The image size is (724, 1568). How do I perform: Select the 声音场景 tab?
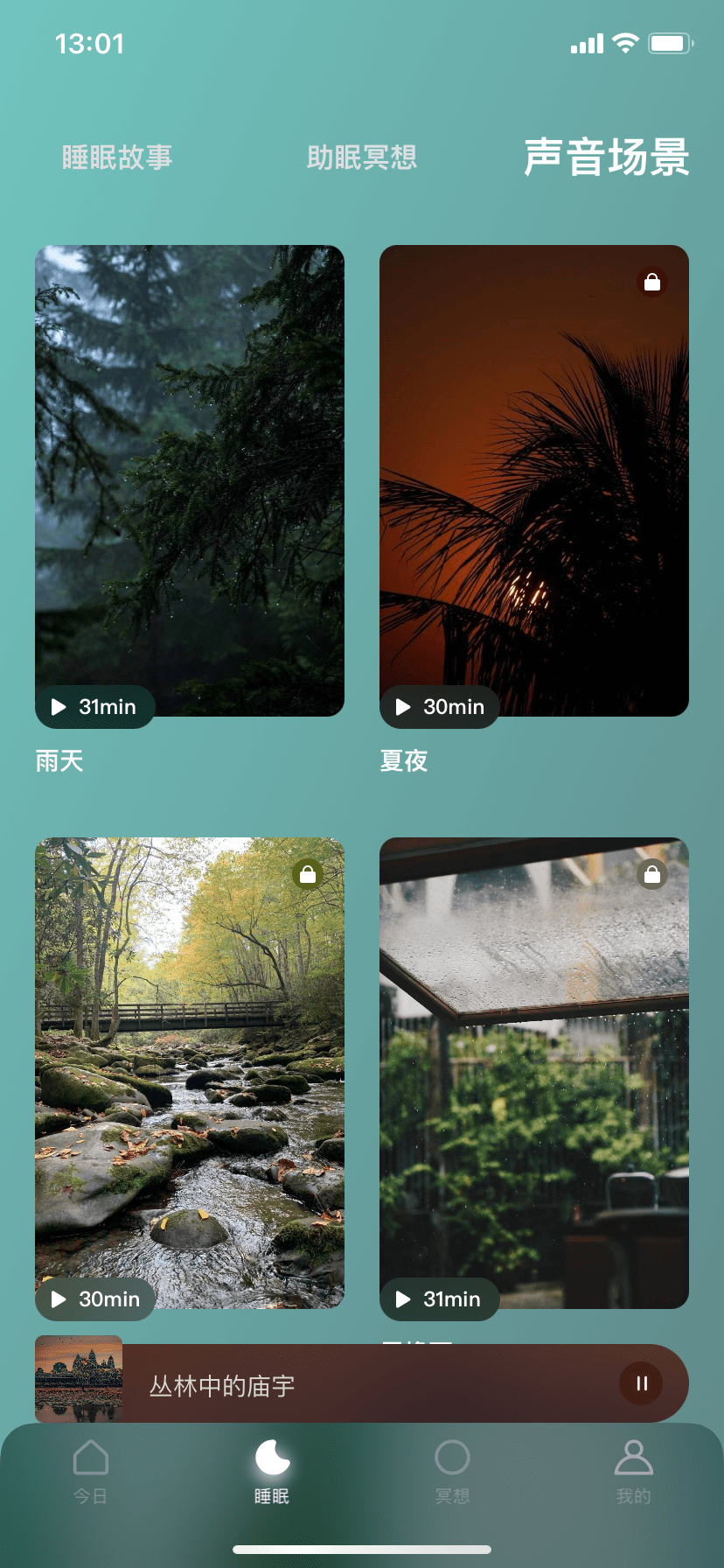pyautogui.click(x=607, y=156)
